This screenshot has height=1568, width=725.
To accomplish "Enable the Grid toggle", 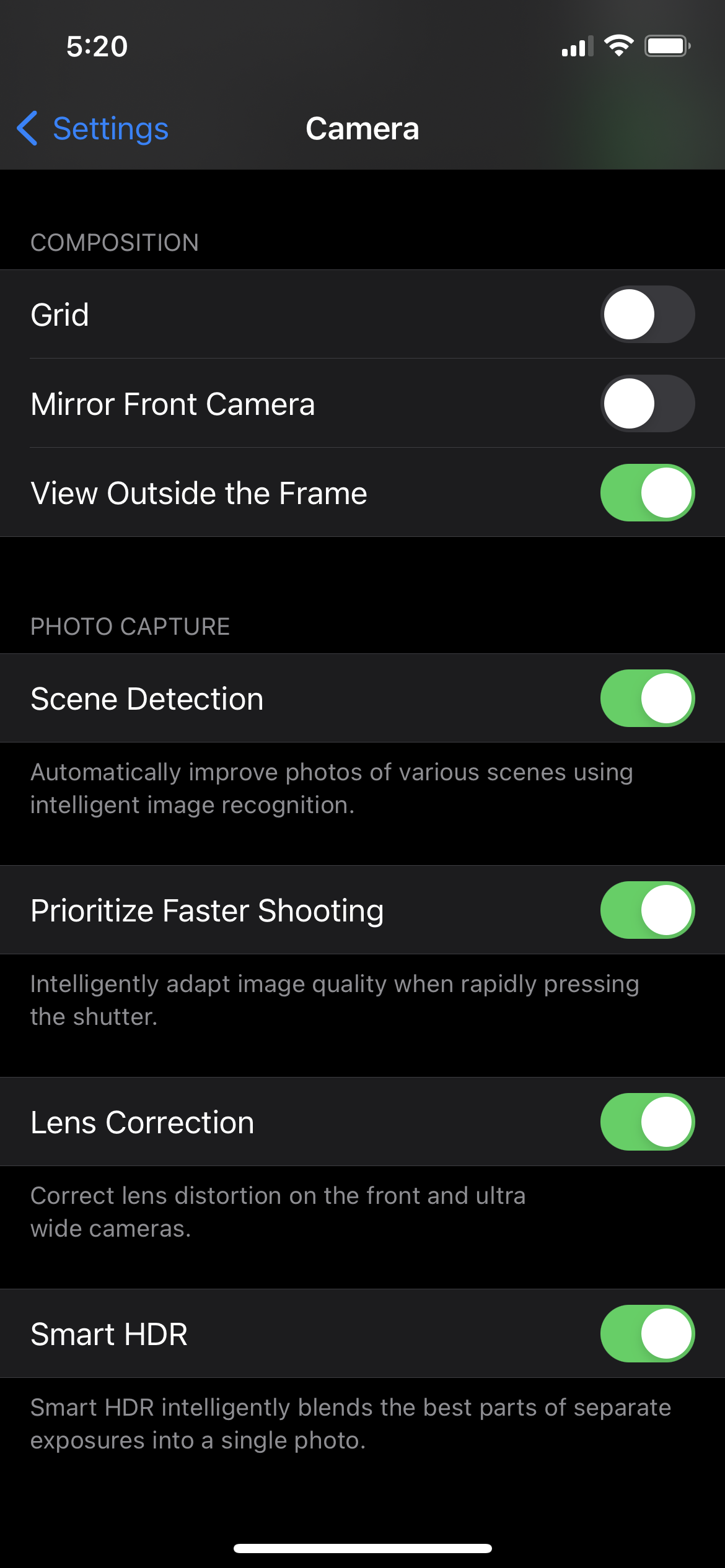I will [x=647, y=315].
